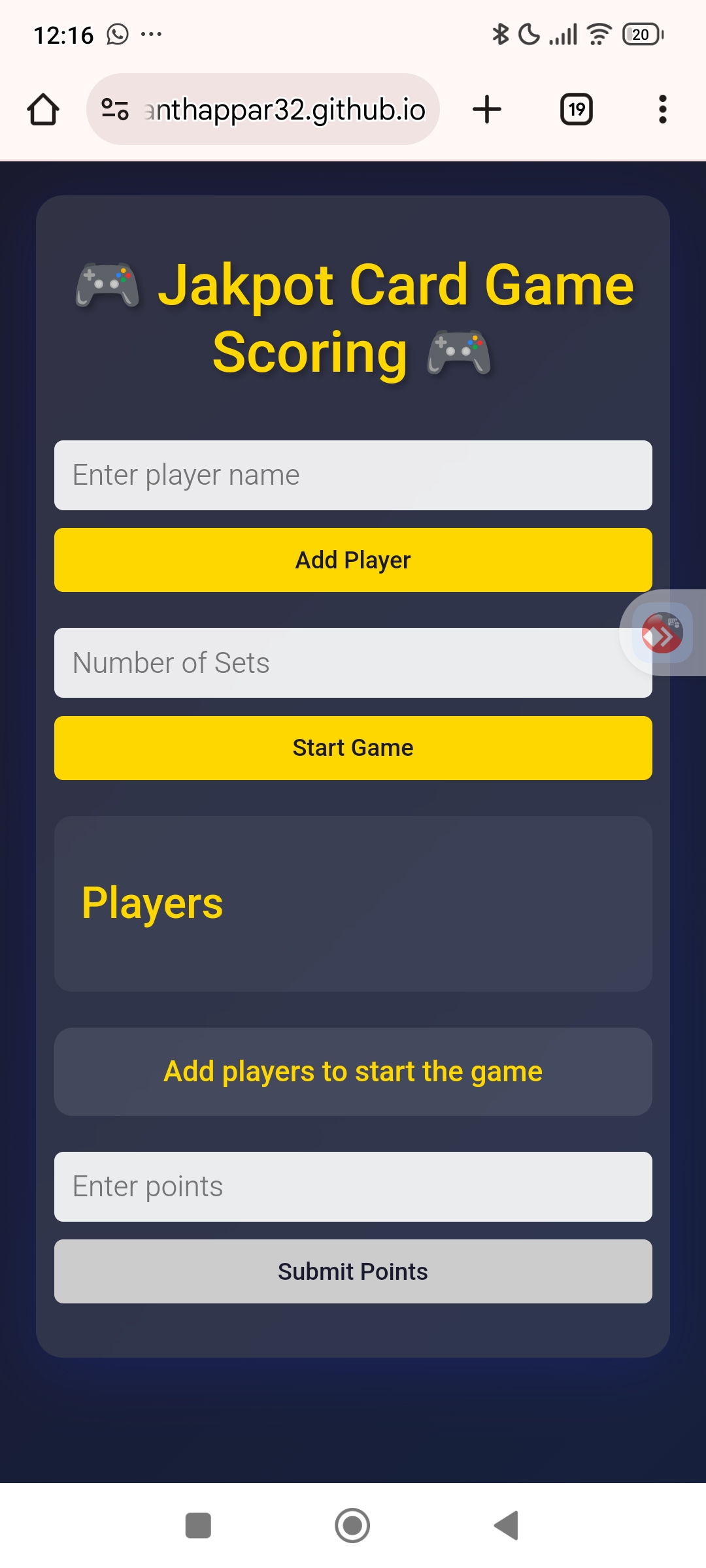Open a new browser tab
The height and width of the screenshot is (1568, 706).
(487, 109)
